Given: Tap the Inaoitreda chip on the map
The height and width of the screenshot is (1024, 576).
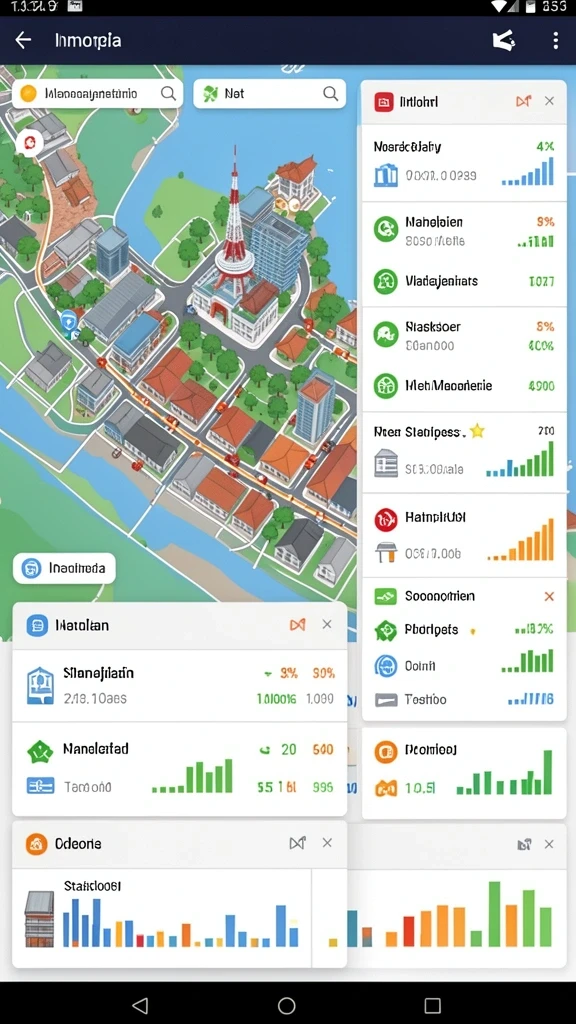Looking at the screenshot, I should (x=64, y=568).
